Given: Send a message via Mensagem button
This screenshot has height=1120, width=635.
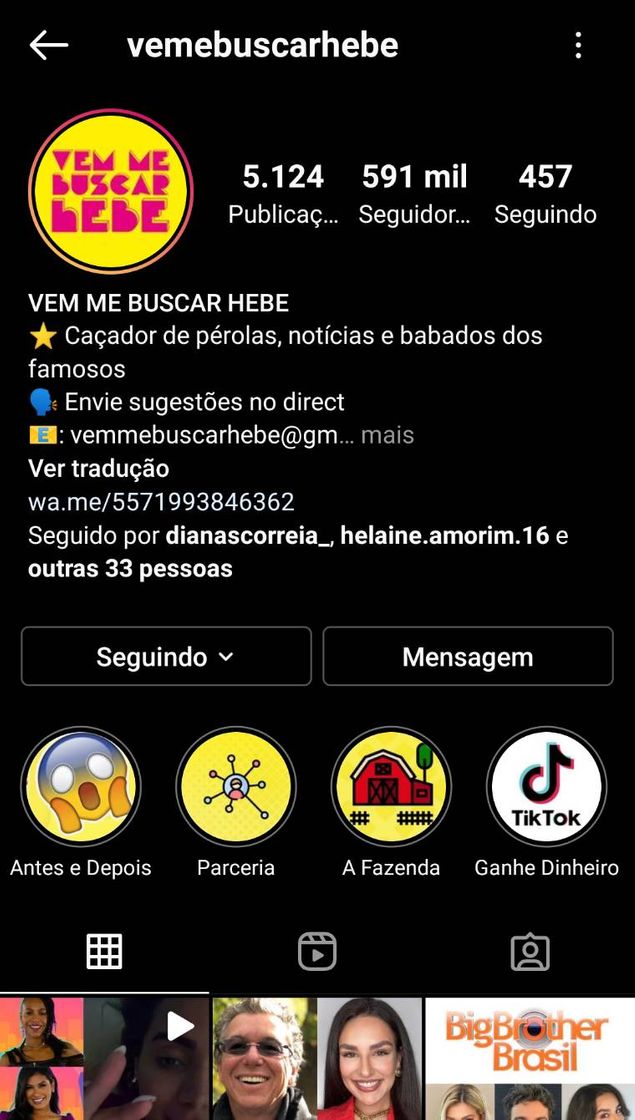Looking at the screenshot, I should pos(467,657).
